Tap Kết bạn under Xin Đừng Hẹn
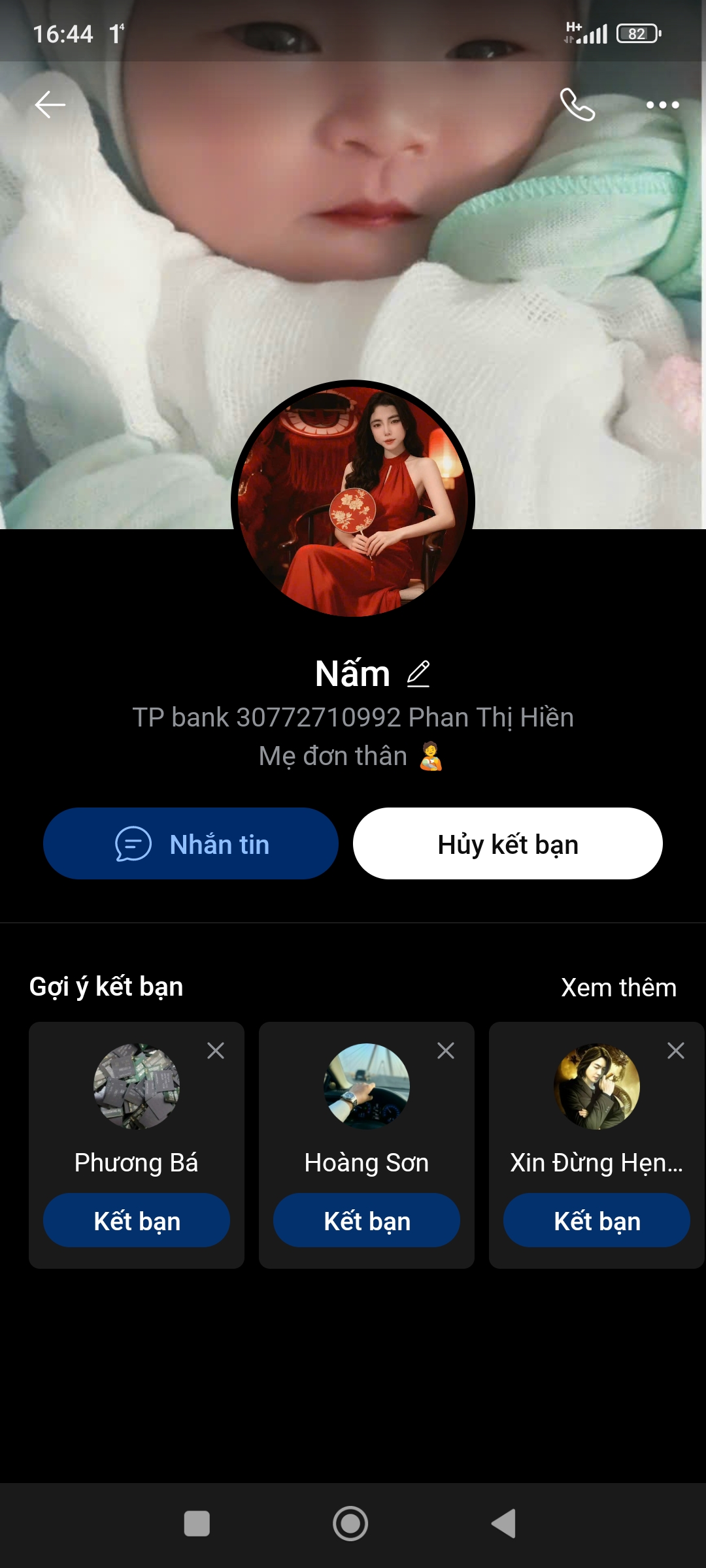This screenshot has height=1568, width=706. point(597,1220)
